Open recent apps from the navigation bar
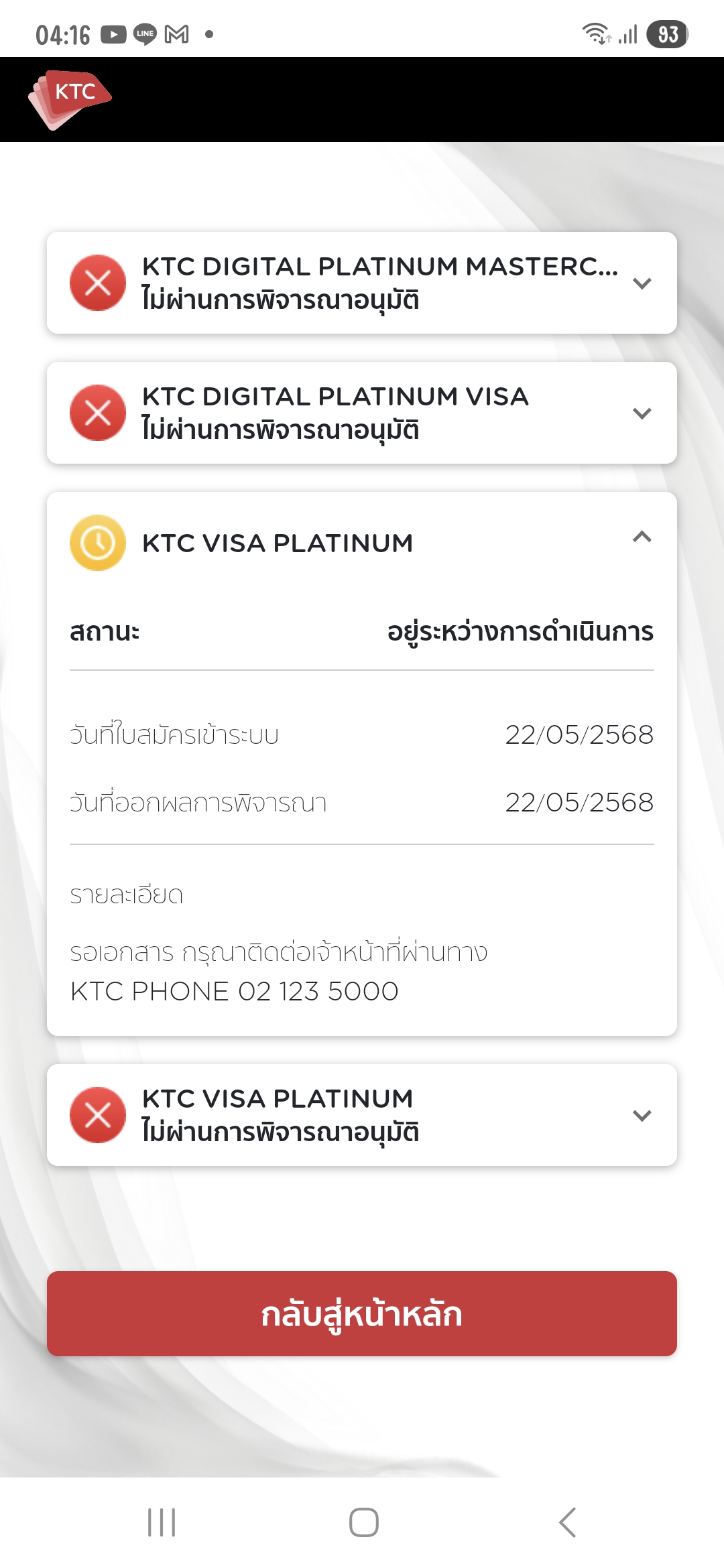724x1568 pixels. click(162, 1522)
